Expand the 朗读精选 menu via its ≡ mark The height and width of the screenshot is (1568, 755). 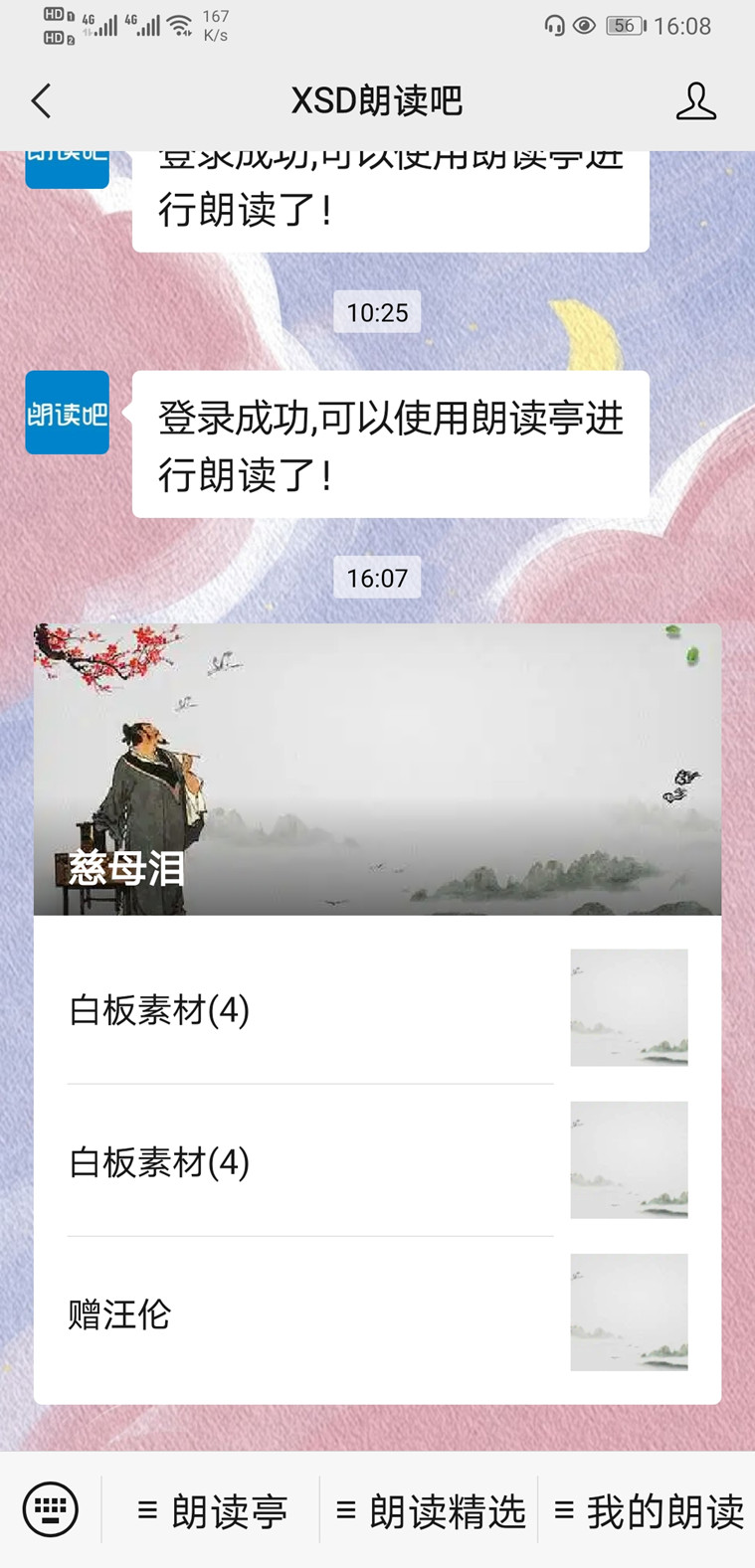pos(346,1508)
